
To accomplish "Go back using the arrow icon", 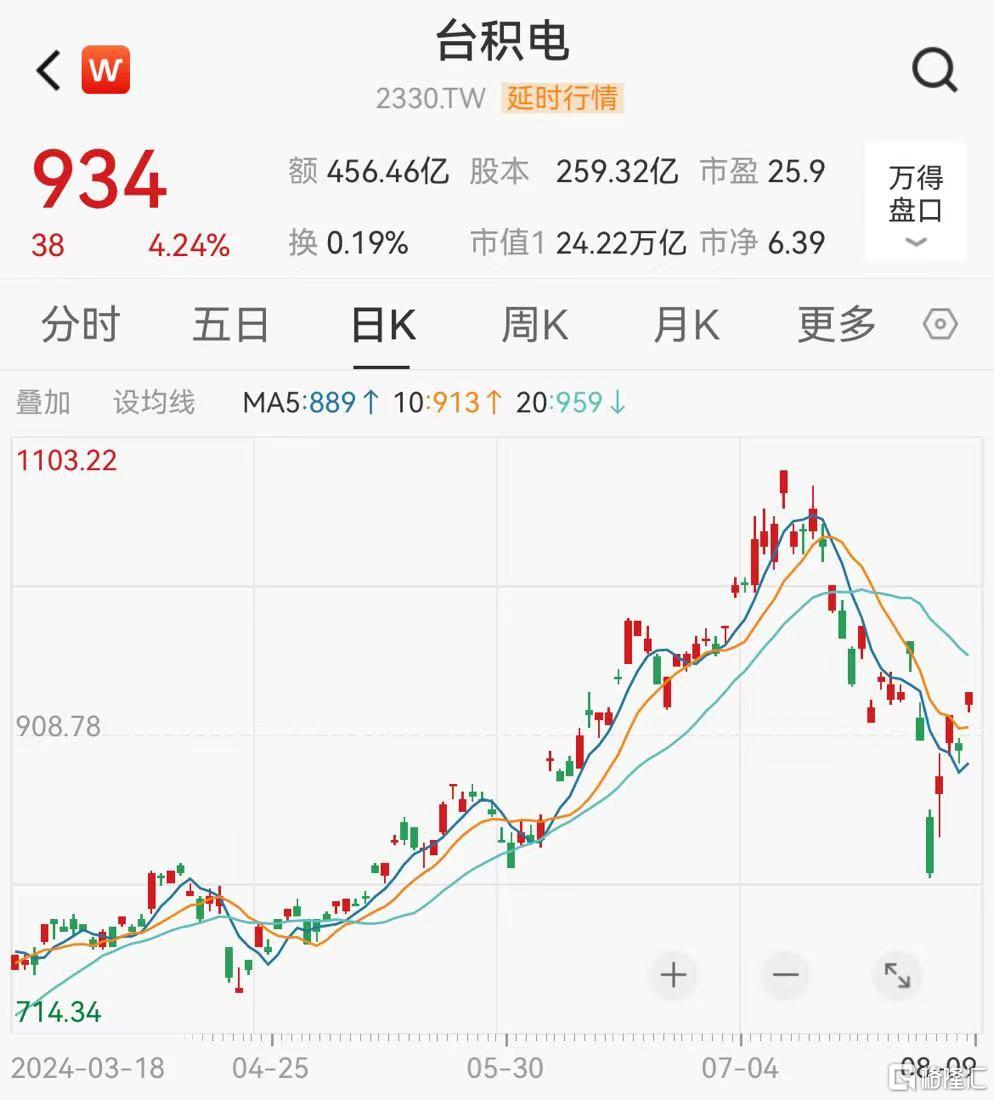I will [x=48, y=71].
